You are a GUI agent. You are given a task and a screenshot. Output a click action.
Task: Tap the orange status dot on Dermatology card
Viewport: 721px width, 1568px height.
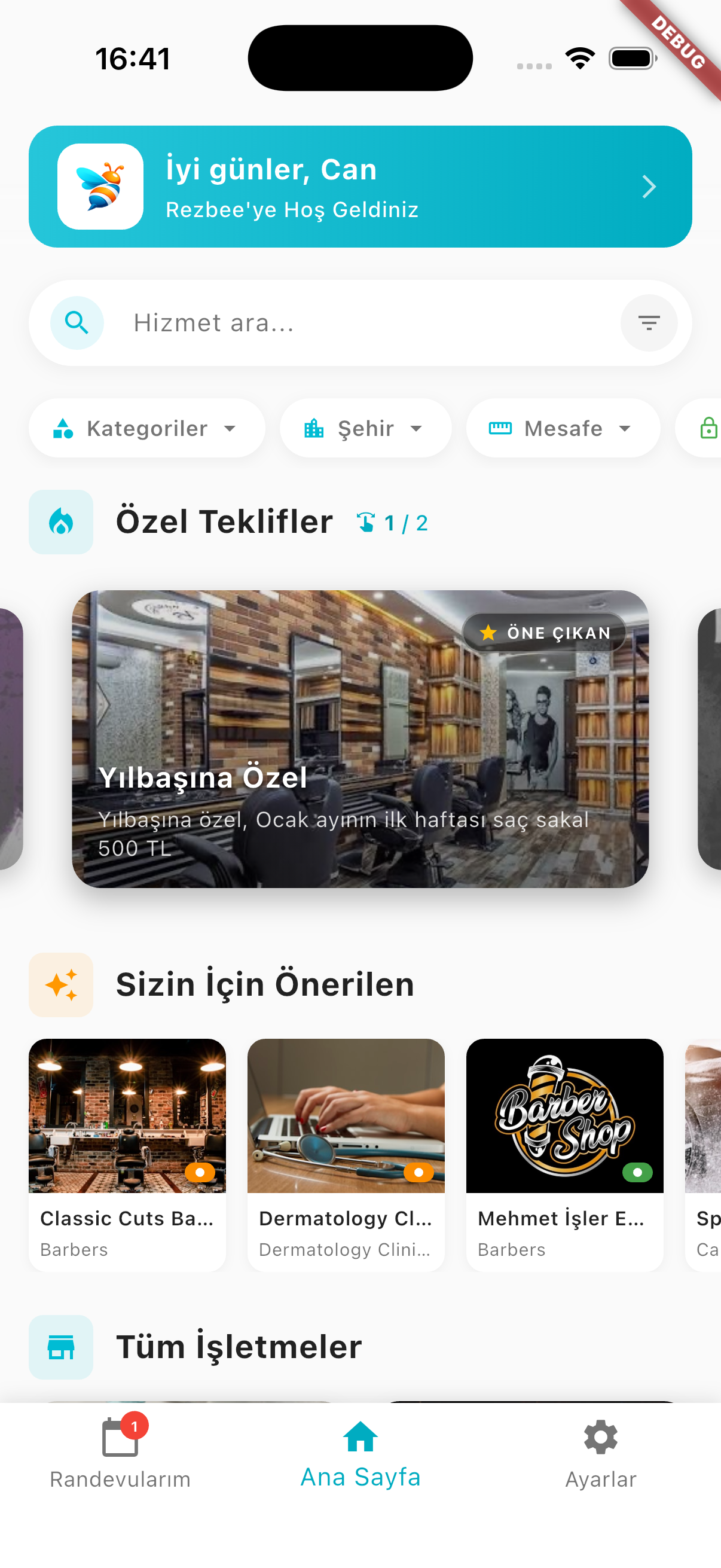pyautogui.click(x=418, y=1172)
